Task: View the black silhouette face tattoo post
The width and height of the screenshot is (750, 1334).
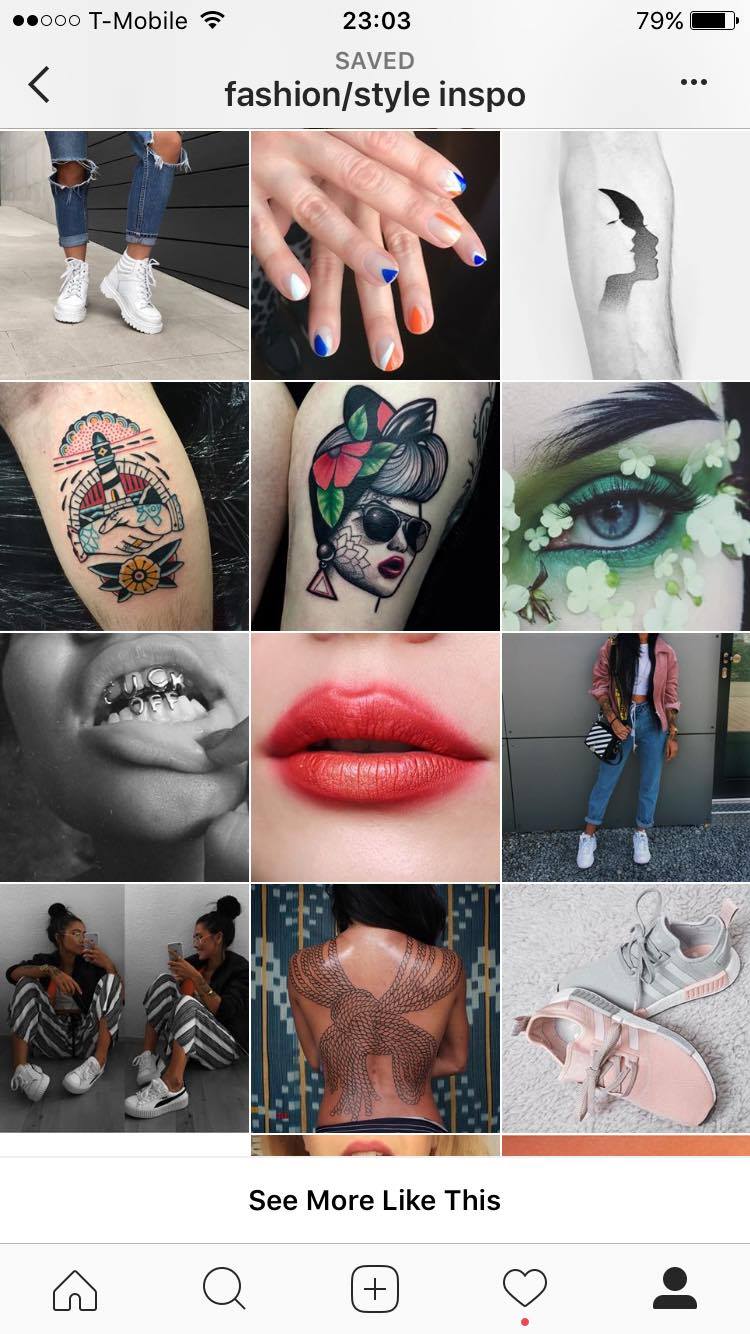Action: [626, 255]
